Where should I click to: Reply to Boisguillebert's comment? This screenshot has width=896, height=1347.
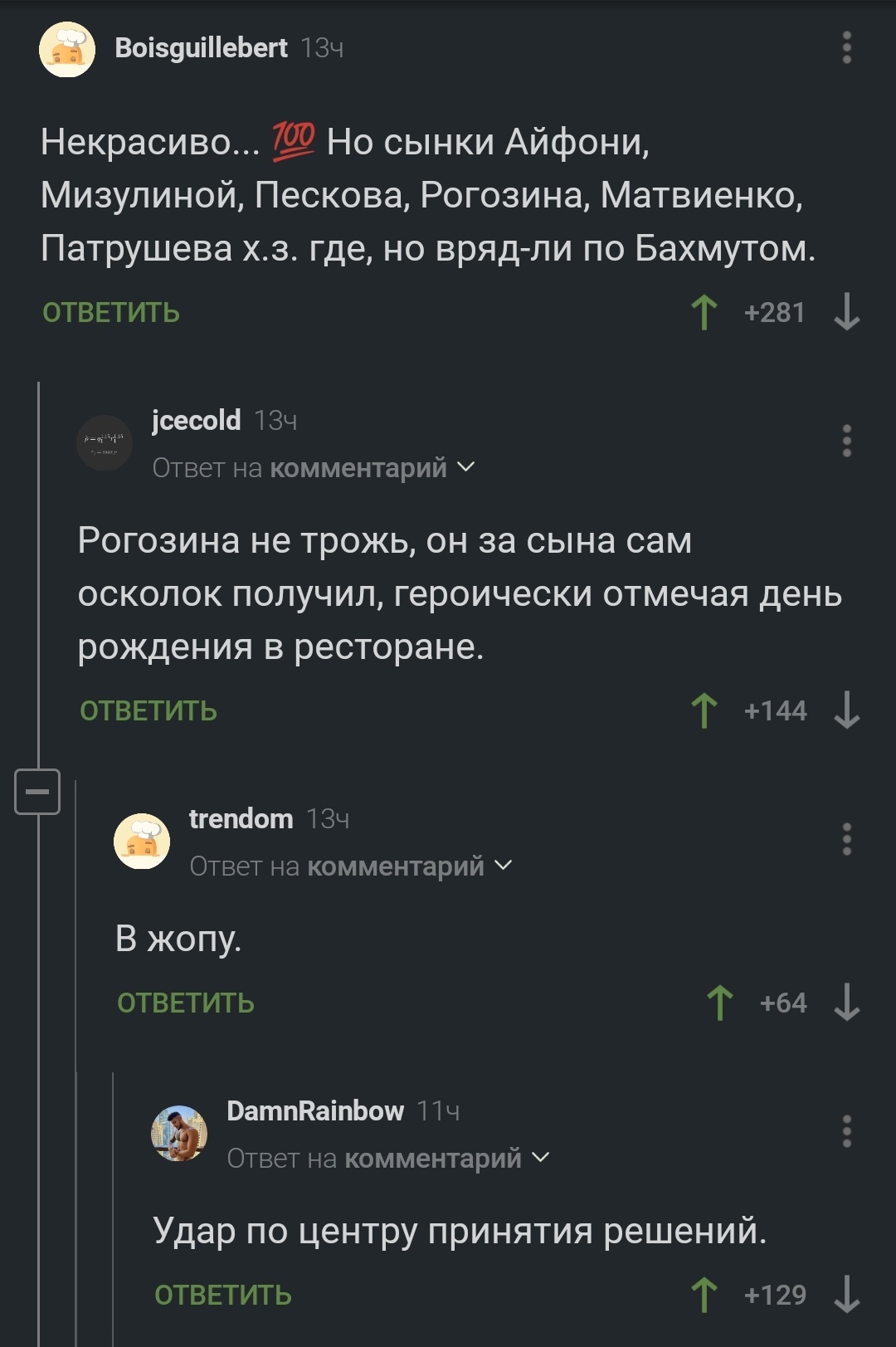coord(111,313)
